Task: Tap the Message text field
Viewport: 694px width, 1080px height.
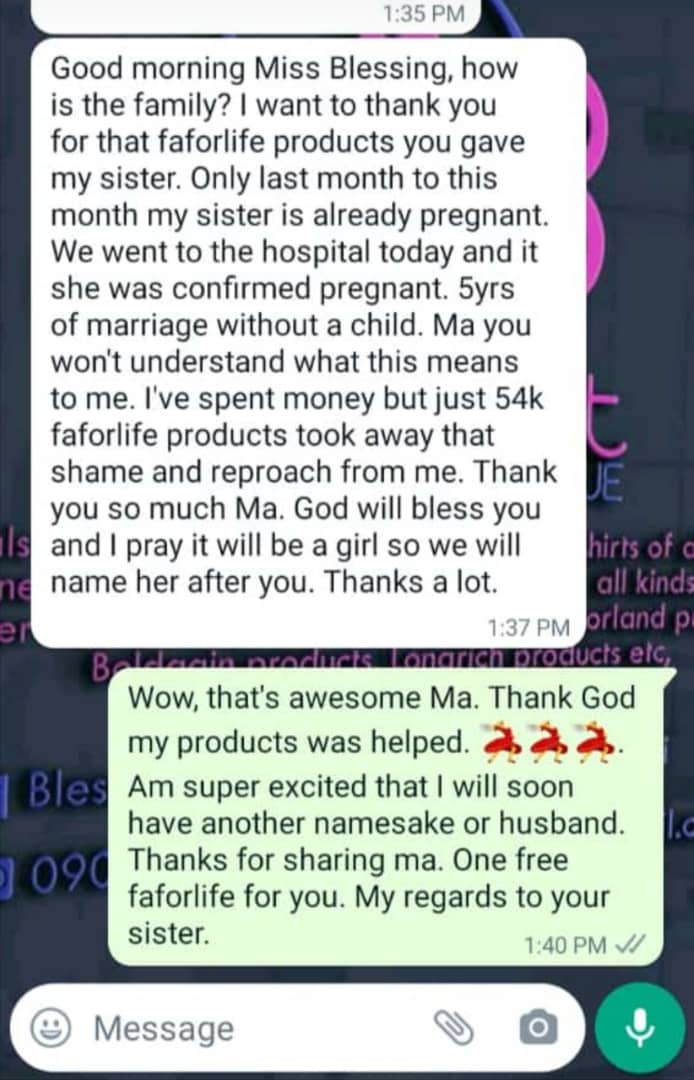Action: point(250,1028)
